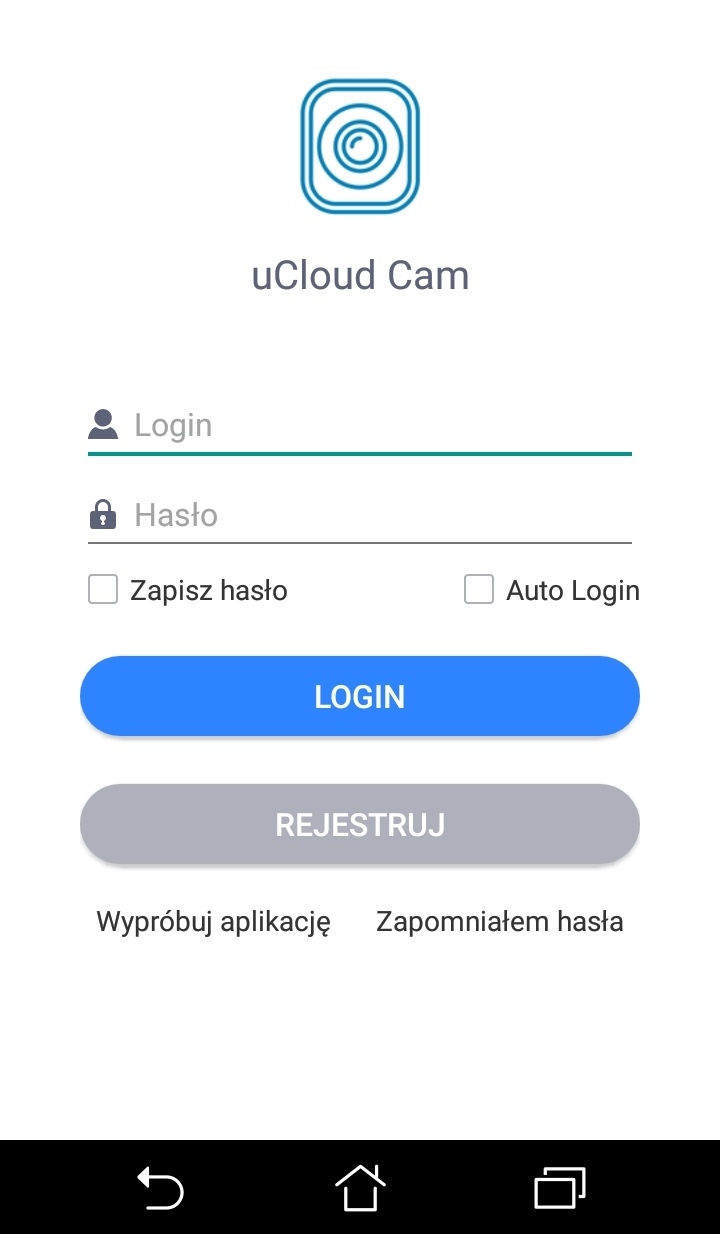Open recent apps from the navigation bar
The width and height of the screenshot is (720, 1234).
tap(560, 1188)
